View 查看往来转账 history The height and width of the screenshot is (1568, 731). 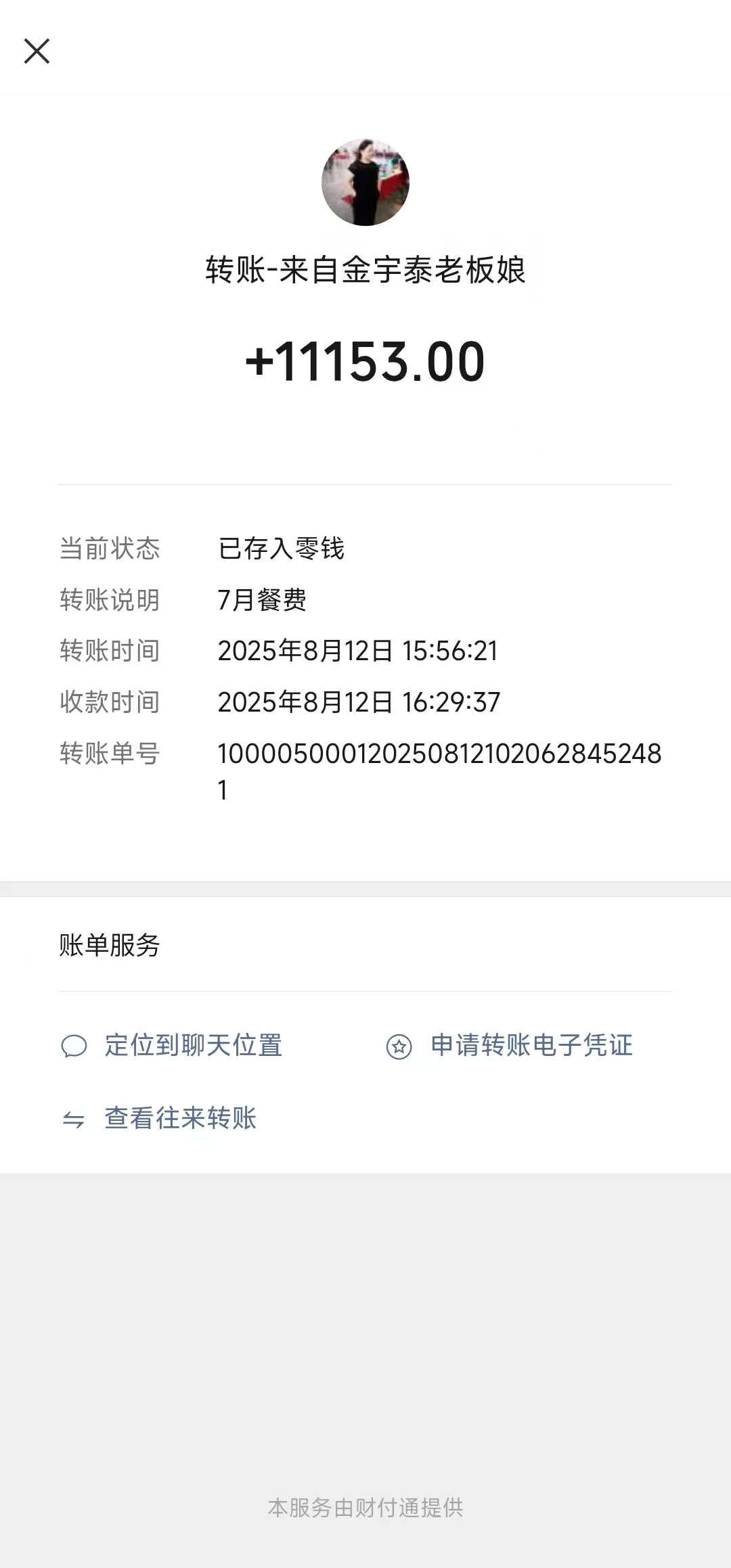180,1119
